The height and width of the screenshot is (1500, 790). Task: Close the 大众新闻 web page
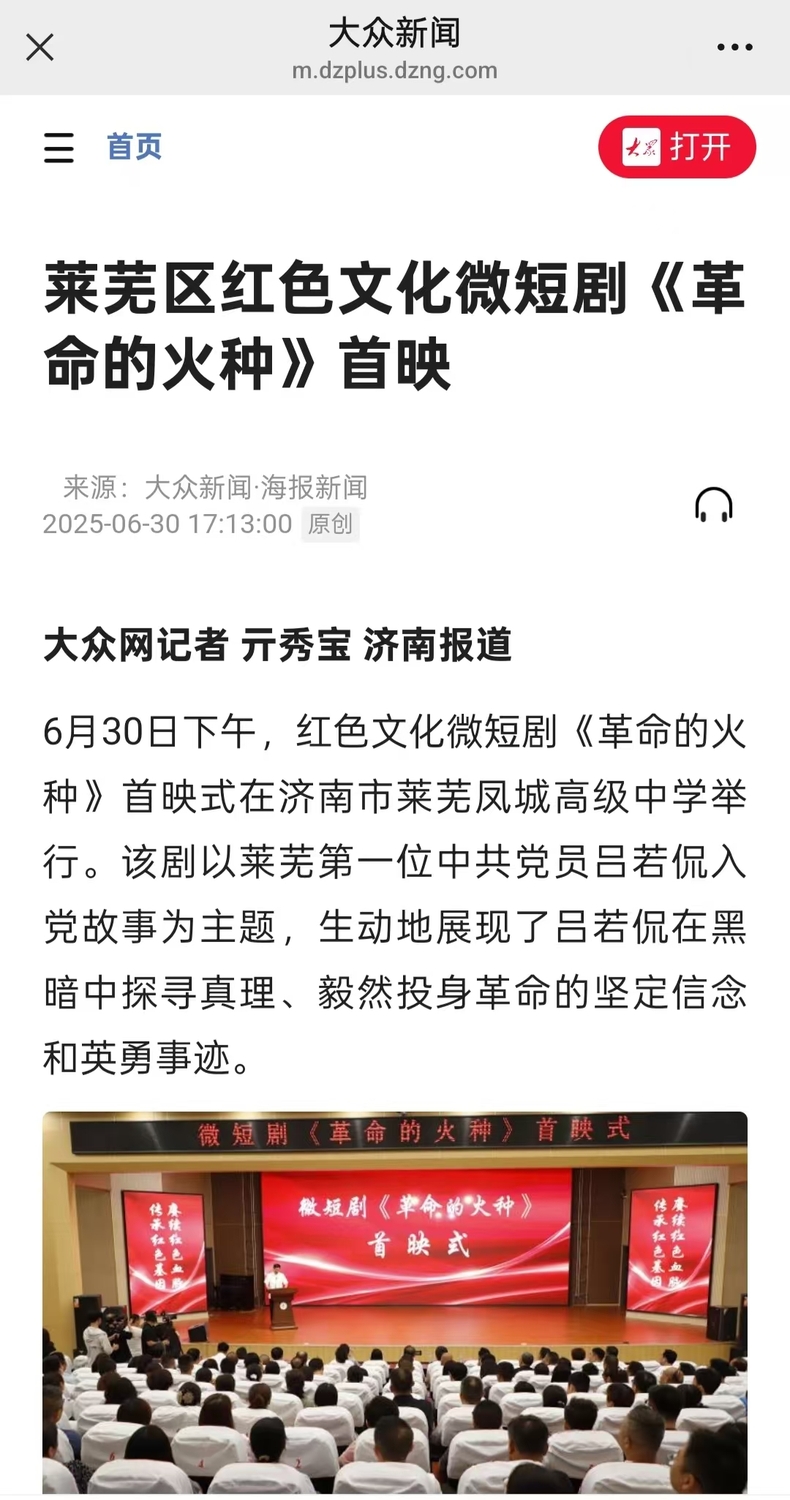click(x=40, y=47)
